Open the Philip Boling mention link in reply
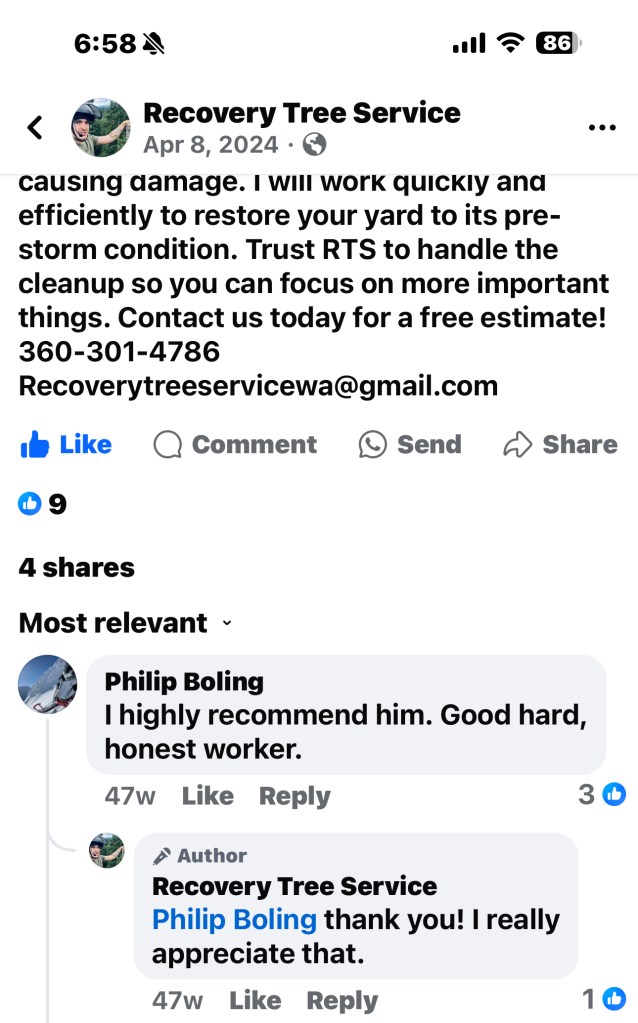This screenshot has height=1023, width=638. [234, 919]
